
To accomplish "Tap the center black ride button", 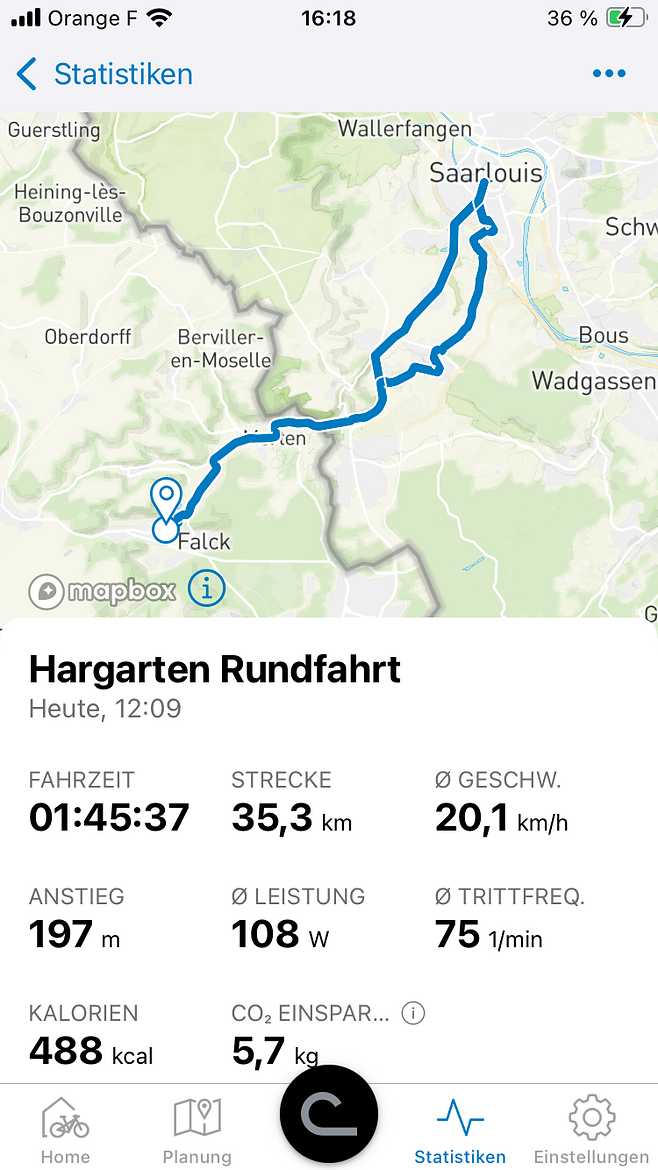I will coord(329,1113).
